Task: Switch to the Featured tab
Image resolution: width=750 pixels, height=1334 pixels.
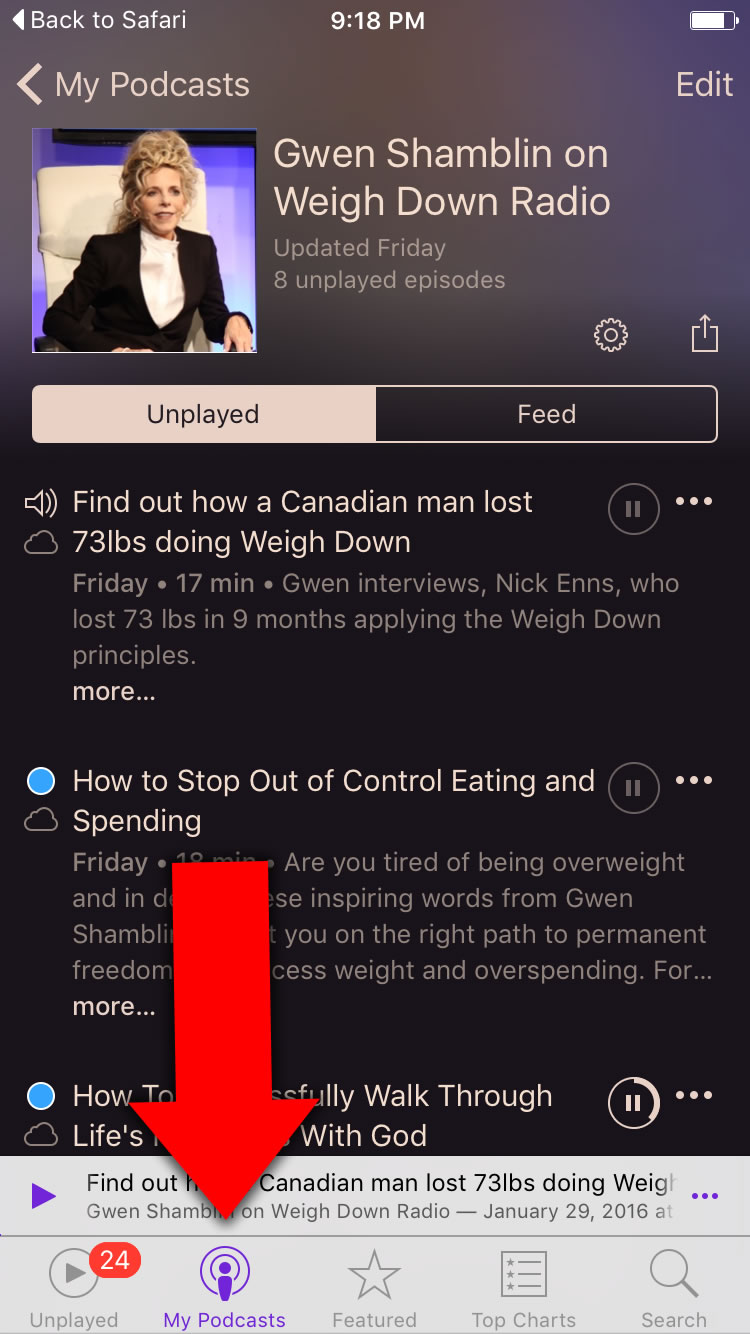Action: point(374,1288)
